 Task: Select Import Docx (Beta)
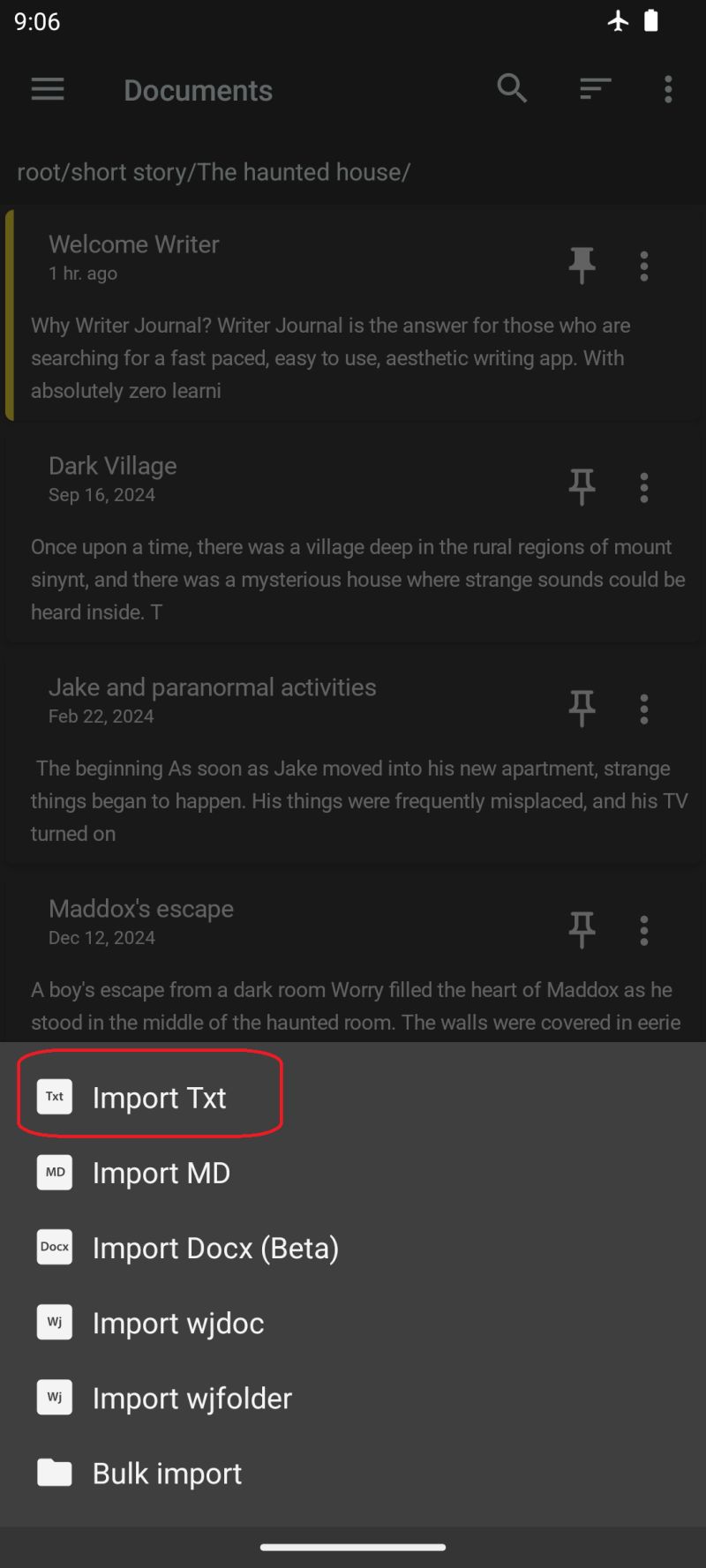coord(214,1248)
